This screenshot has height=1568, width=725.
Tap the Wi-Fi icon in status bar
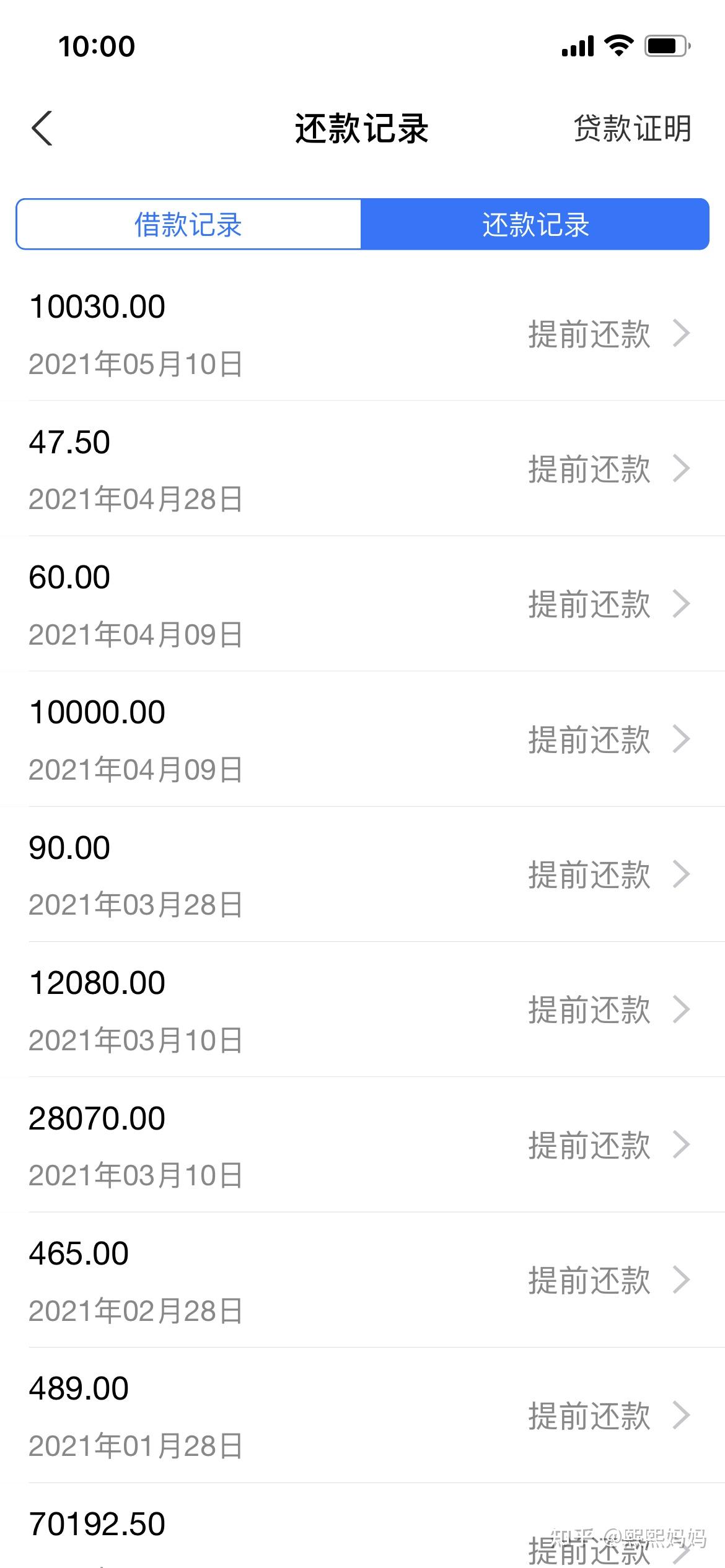click(617, 45)
